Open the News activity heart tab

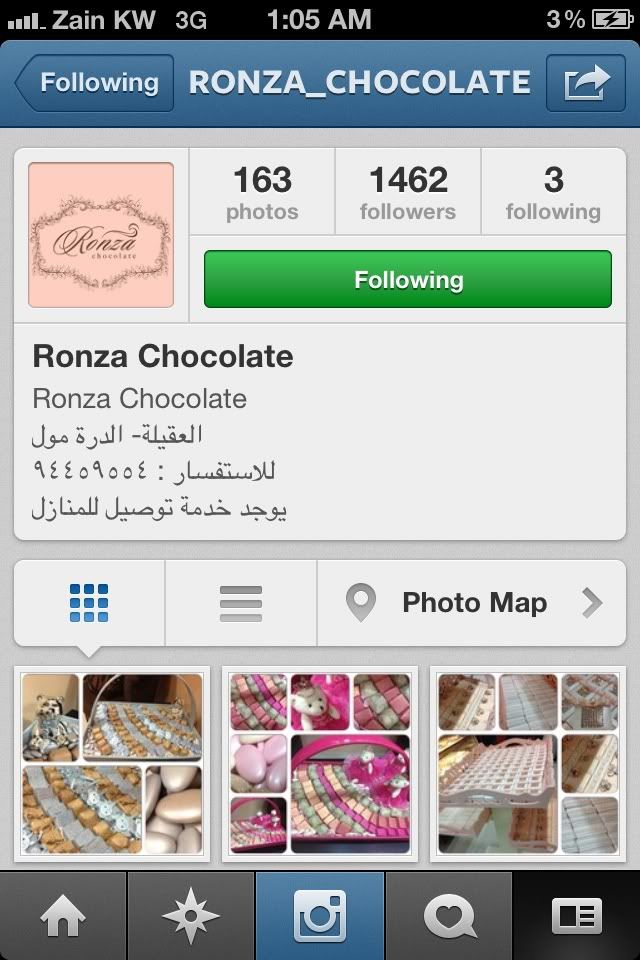pyautogui.click(x=448, y=916)
